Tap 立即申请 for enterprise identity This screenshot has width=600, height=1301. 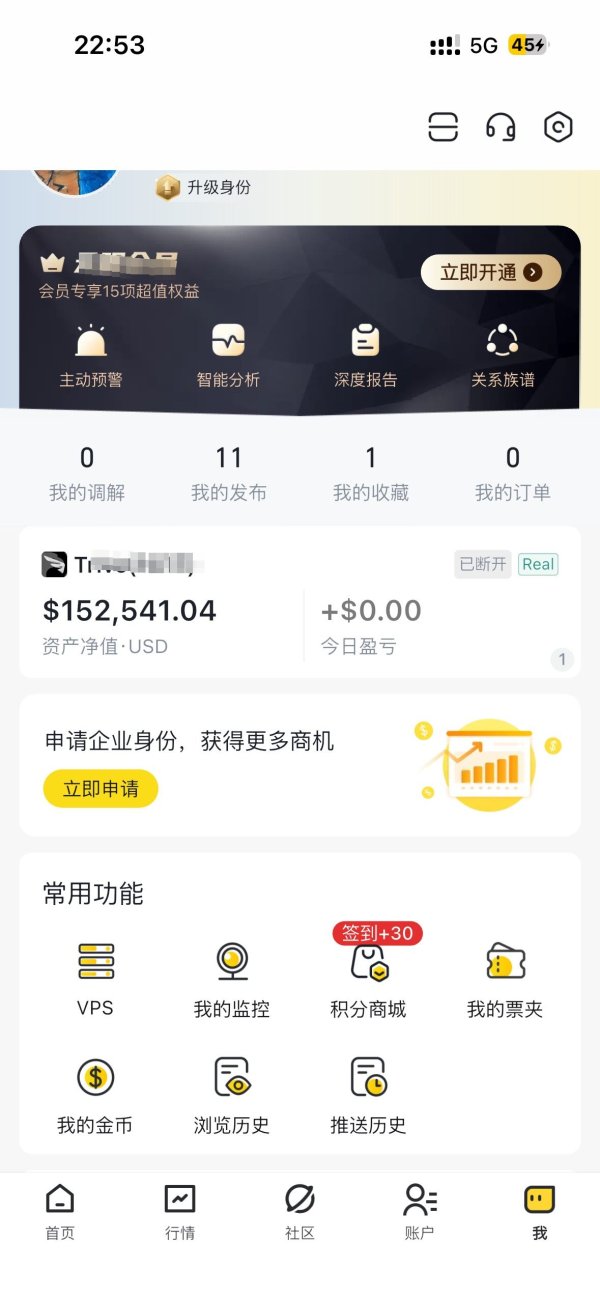(x=100, y=789)
